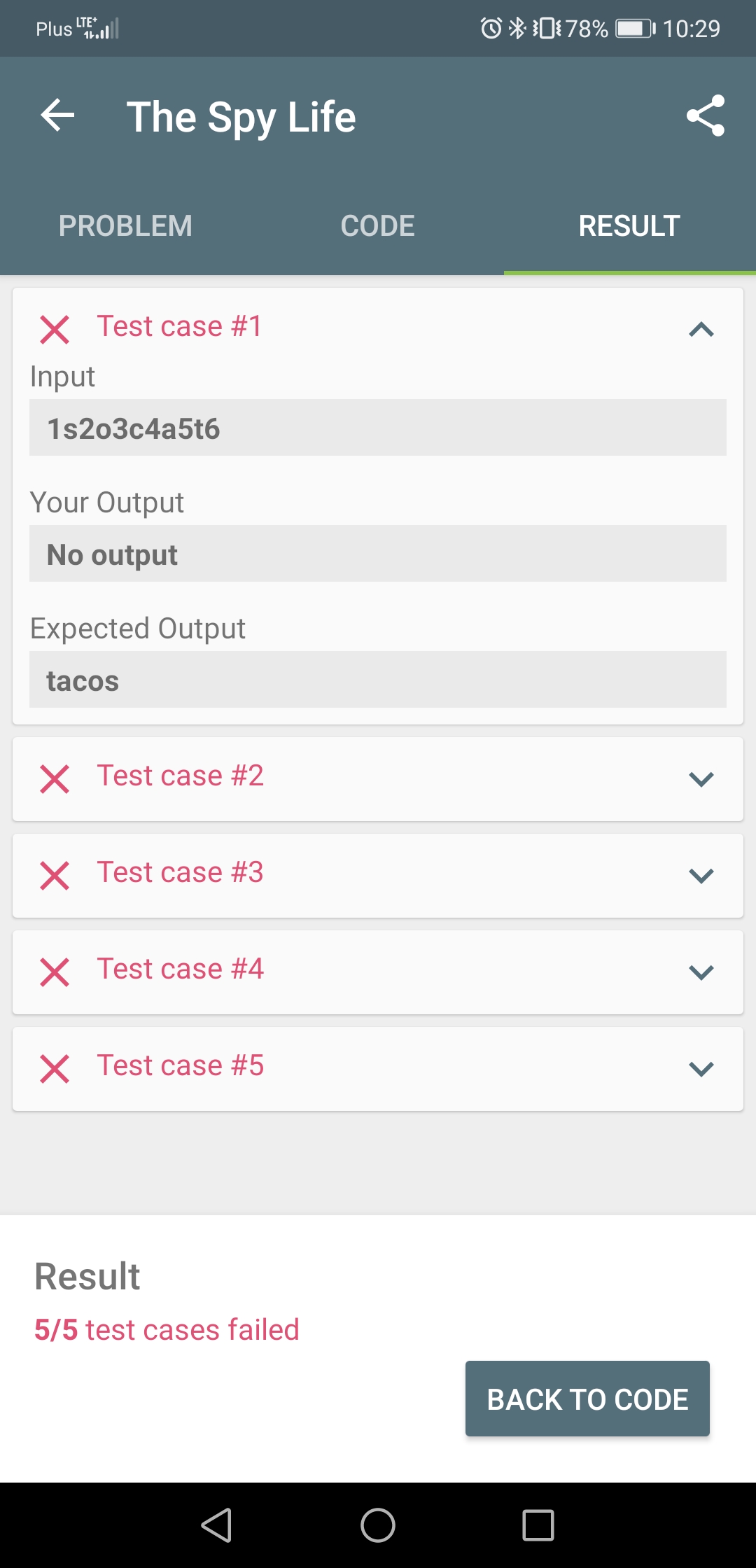Viewport: 756px width, 1568px height.
Task: Go back using the app bar arrow
Action: [x=57, y=115]
